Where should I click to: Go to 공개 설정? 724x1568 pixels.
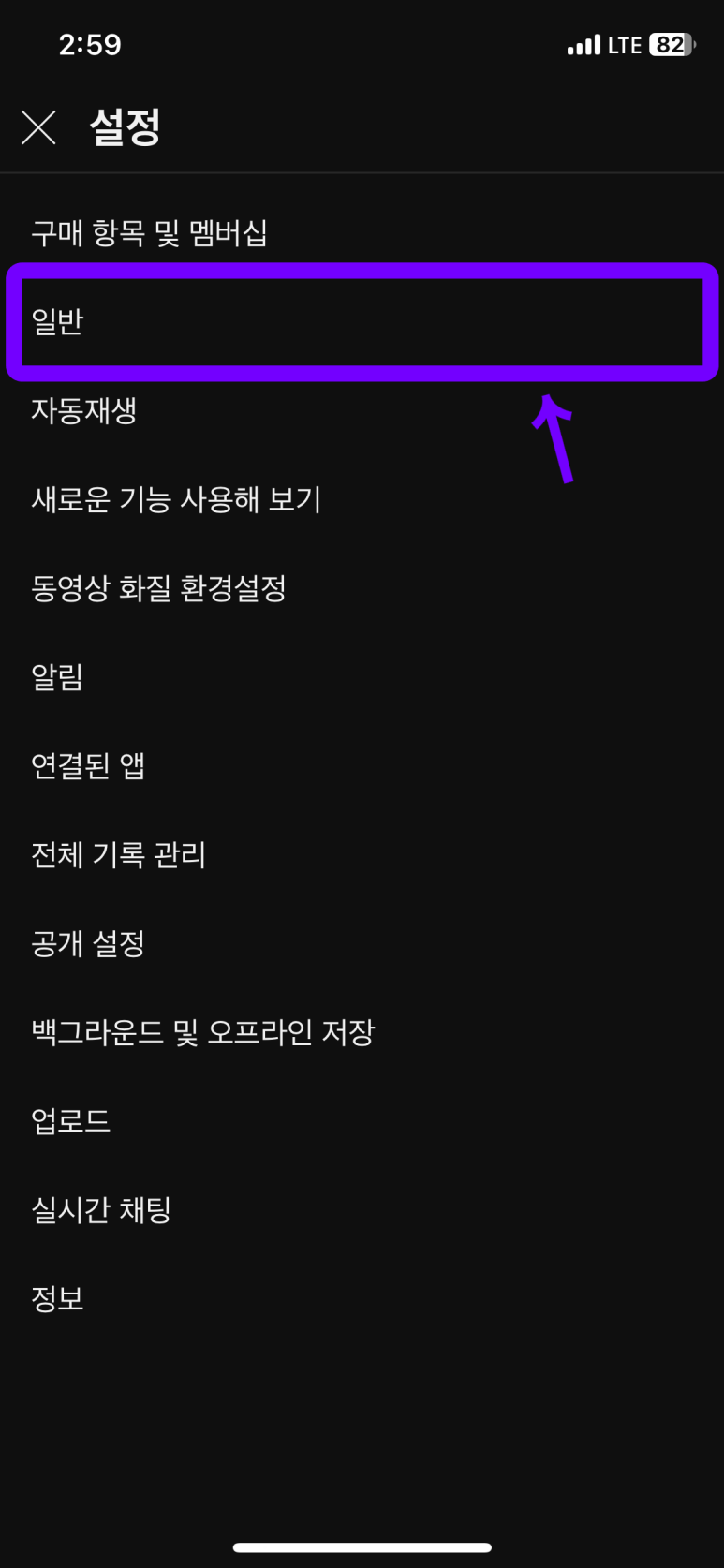362,943
